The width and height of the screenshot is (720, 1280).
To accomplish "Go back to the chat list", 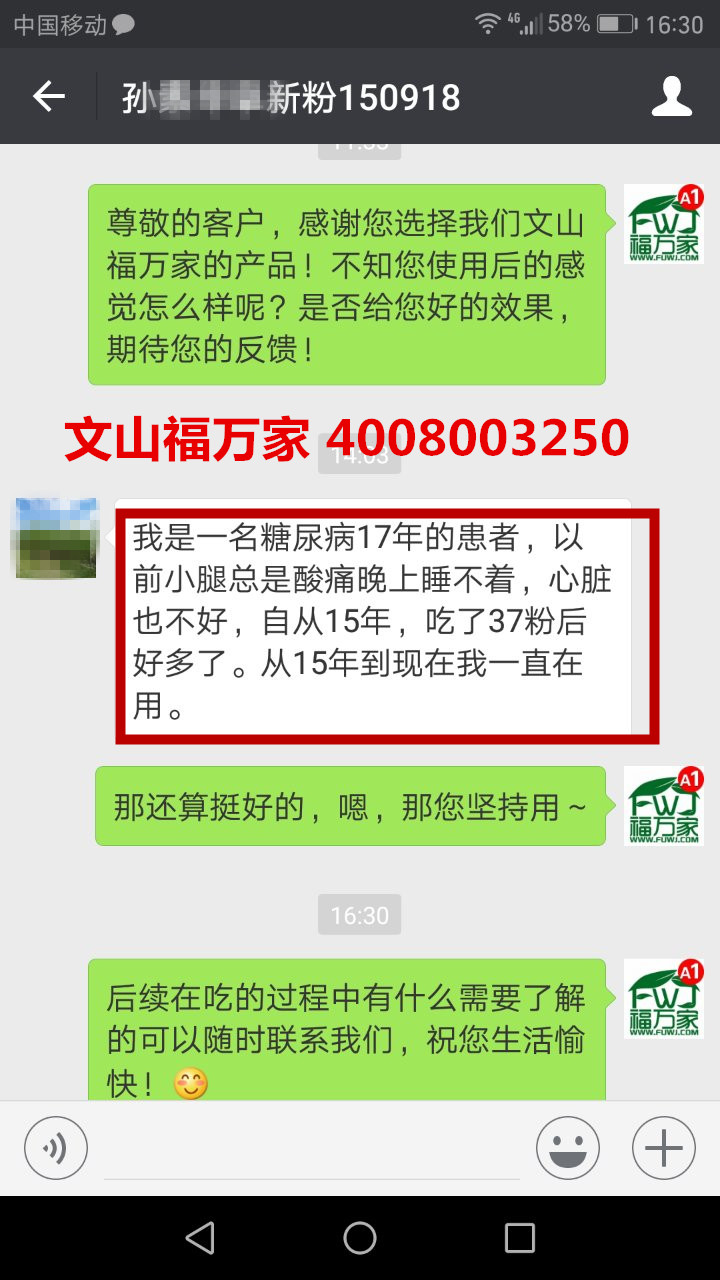I will point(48,97).
